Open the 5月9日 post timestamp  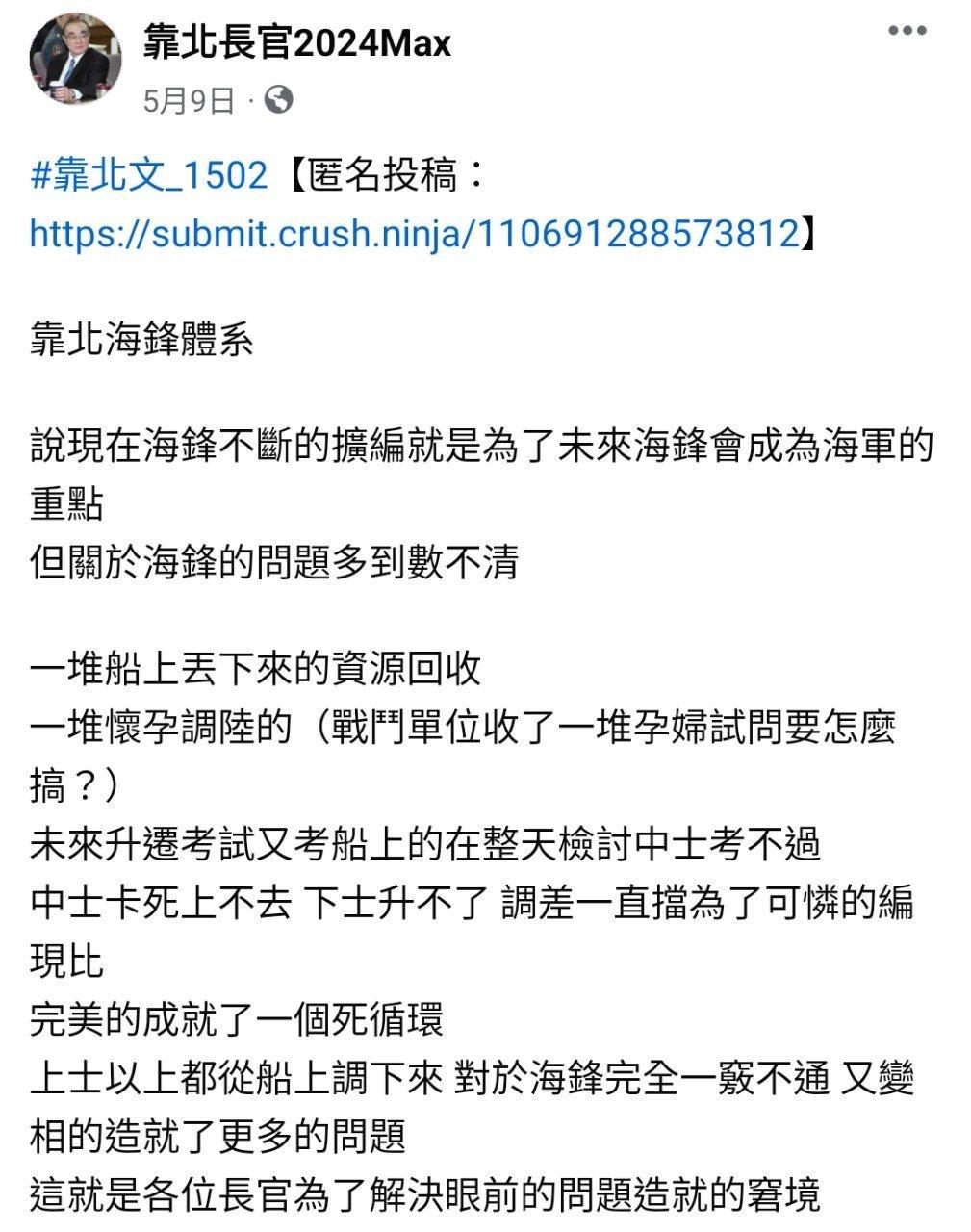pyautogui.click(x=189, y=100)
